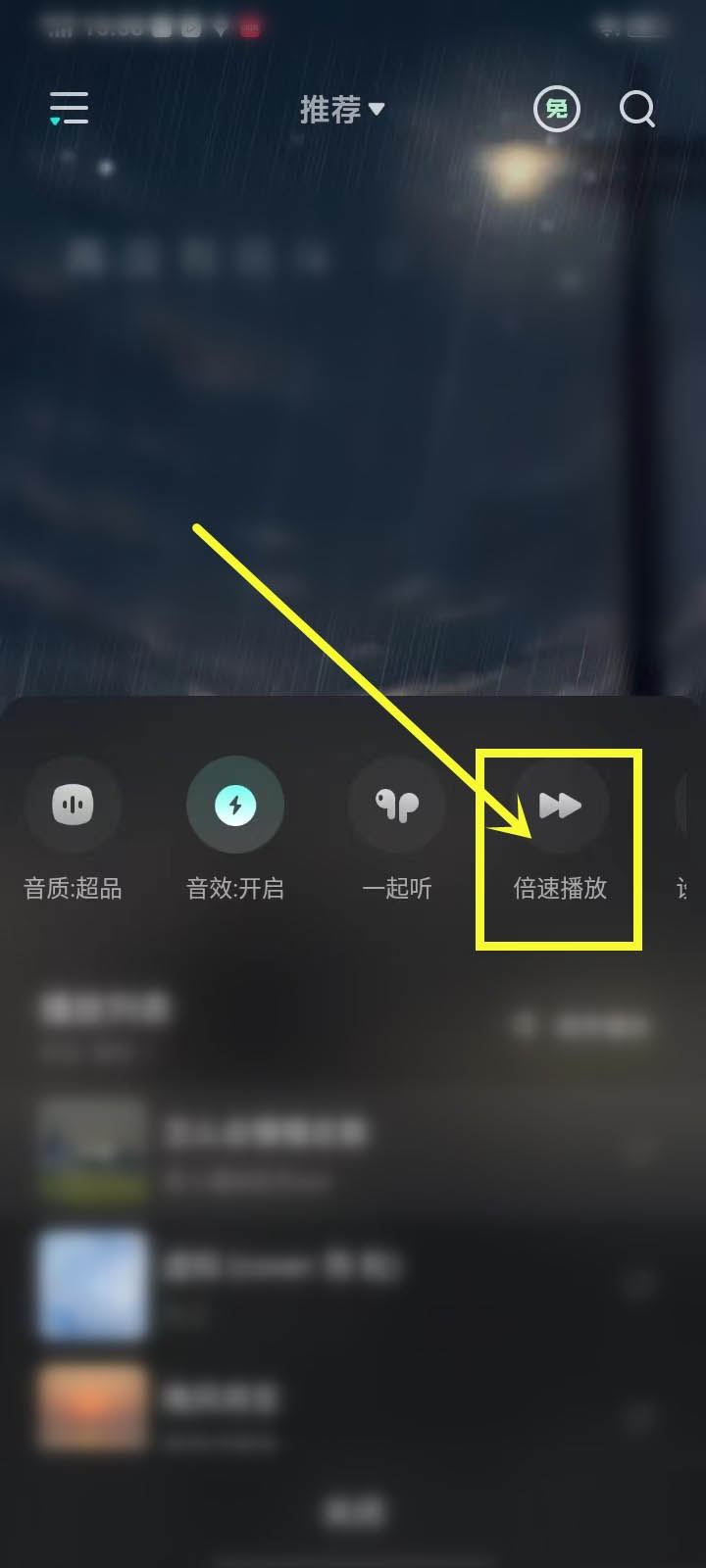Open the hamburger drawer menu
The image size is (706, 1568).
pyautogui.click(x=69, y=108)
